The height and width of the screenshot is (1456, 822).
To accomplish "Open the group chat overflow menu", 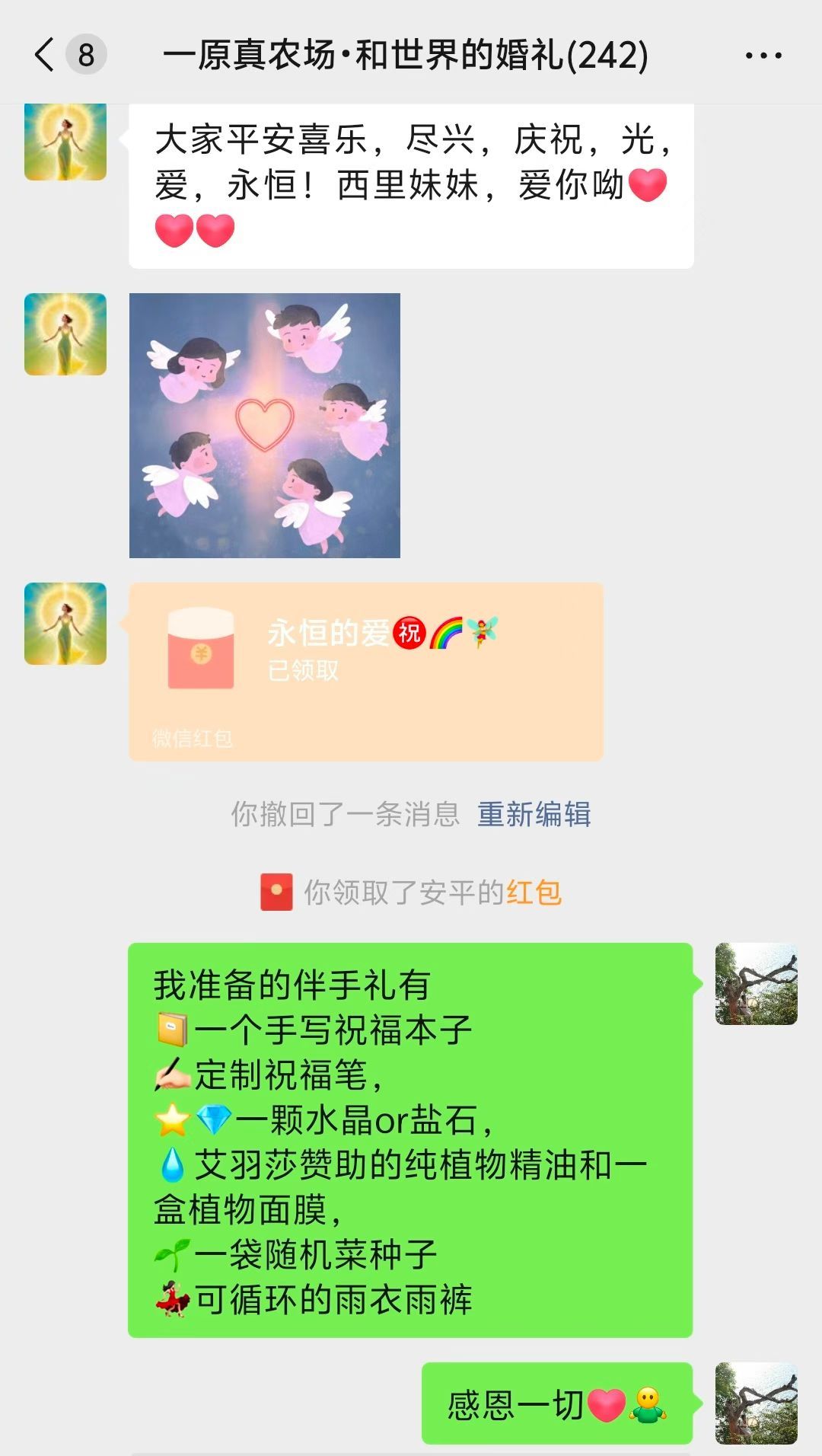I will point(763,55).
